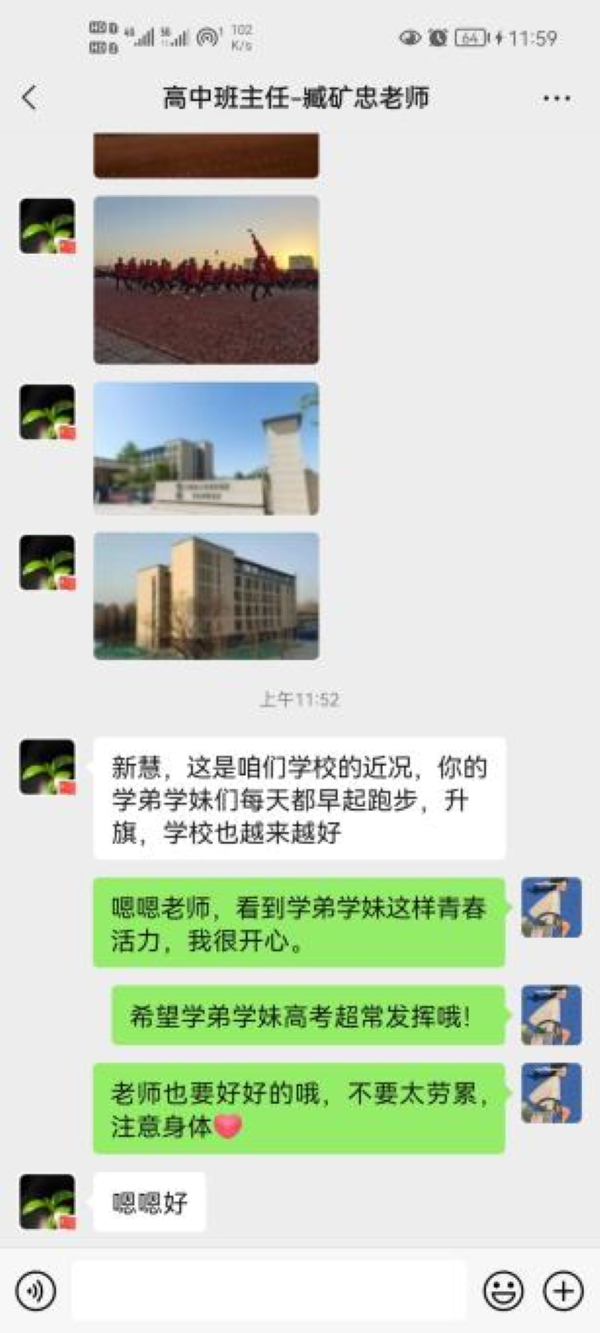Open the three-dot chat options menu
The height and width of the screenshot is (1333, 600).
click(x=556, y=98)
